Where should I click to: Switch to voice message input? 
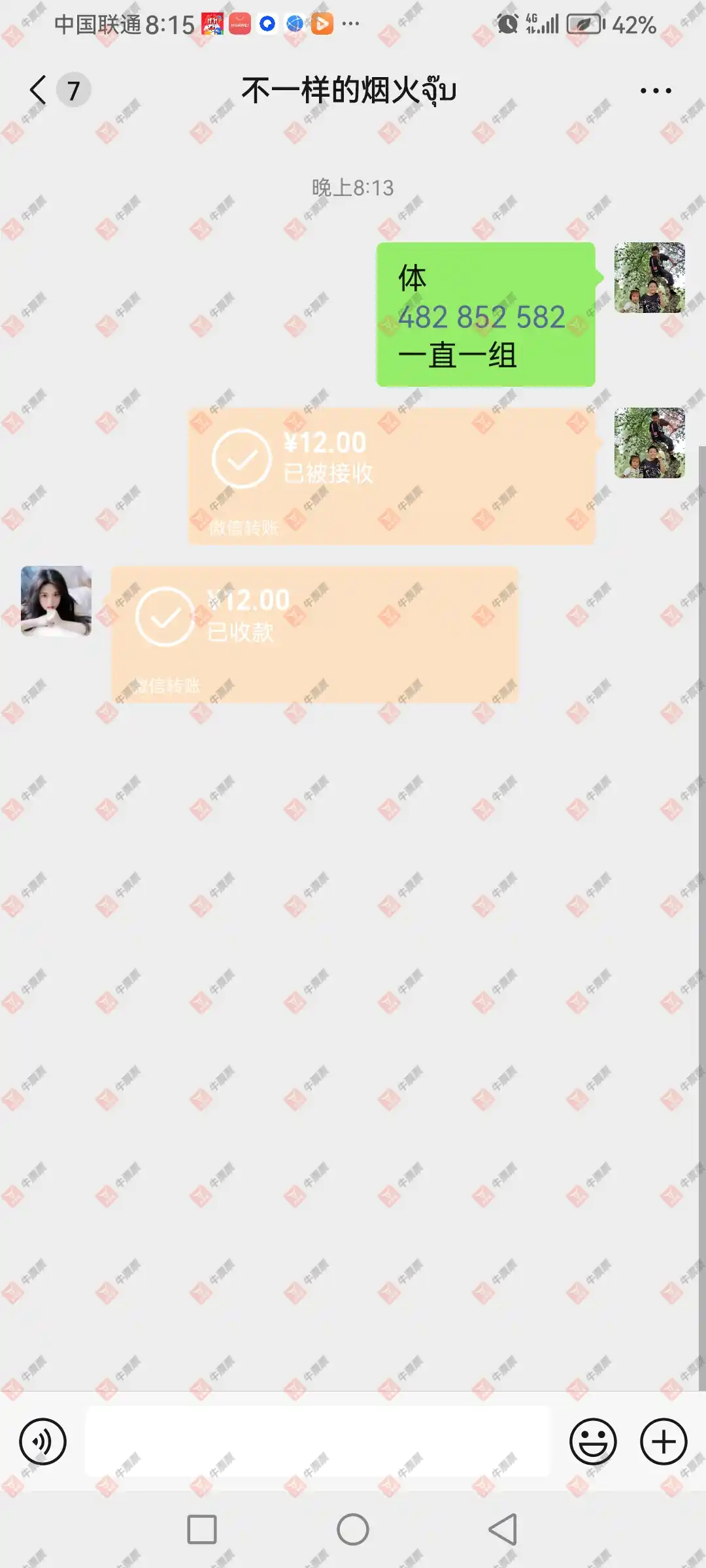[x=42, y=1441]
